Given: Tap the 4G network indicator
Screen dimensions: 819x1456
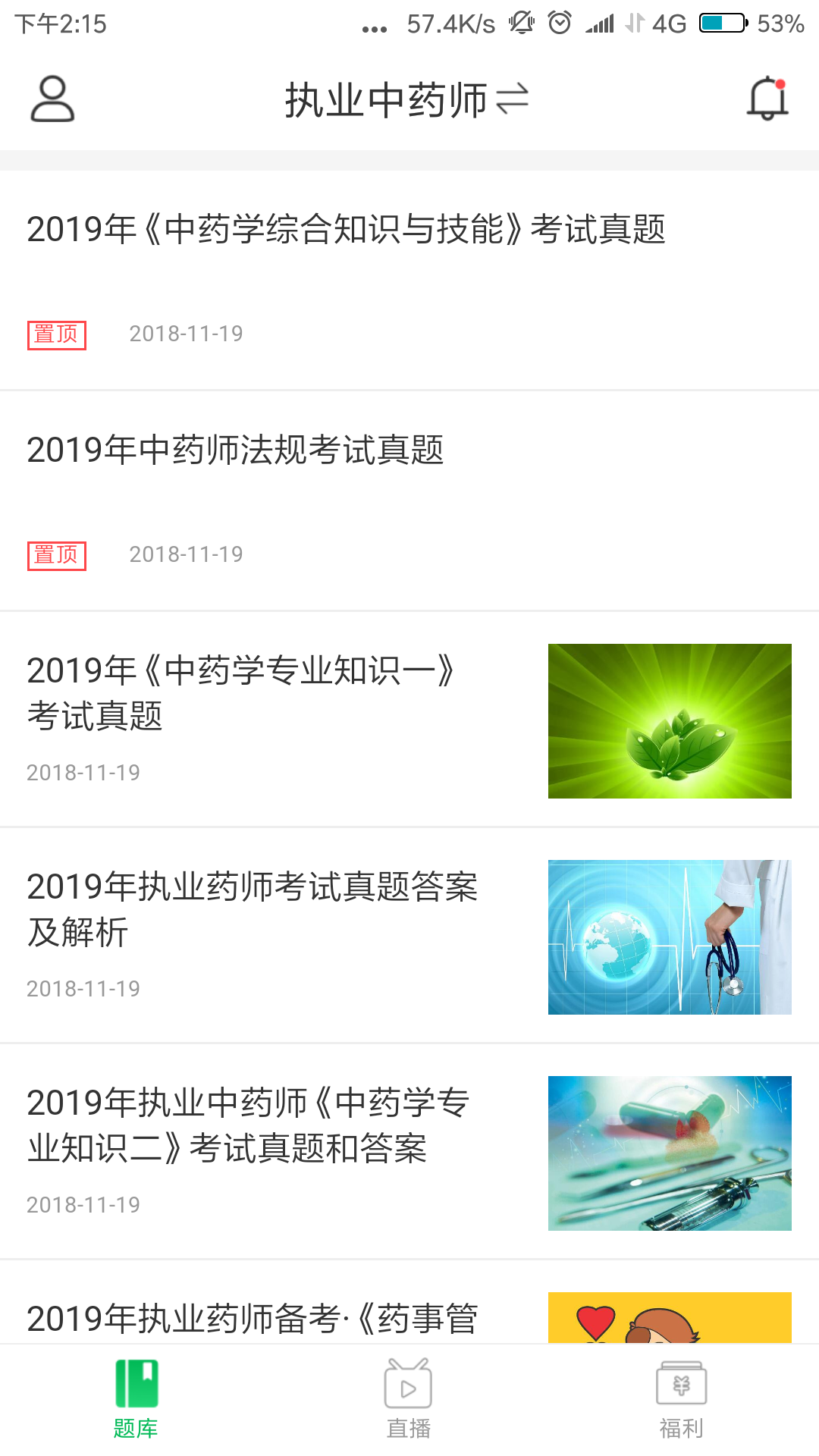Looking at the screenshot, I should [x=667, y=23].
